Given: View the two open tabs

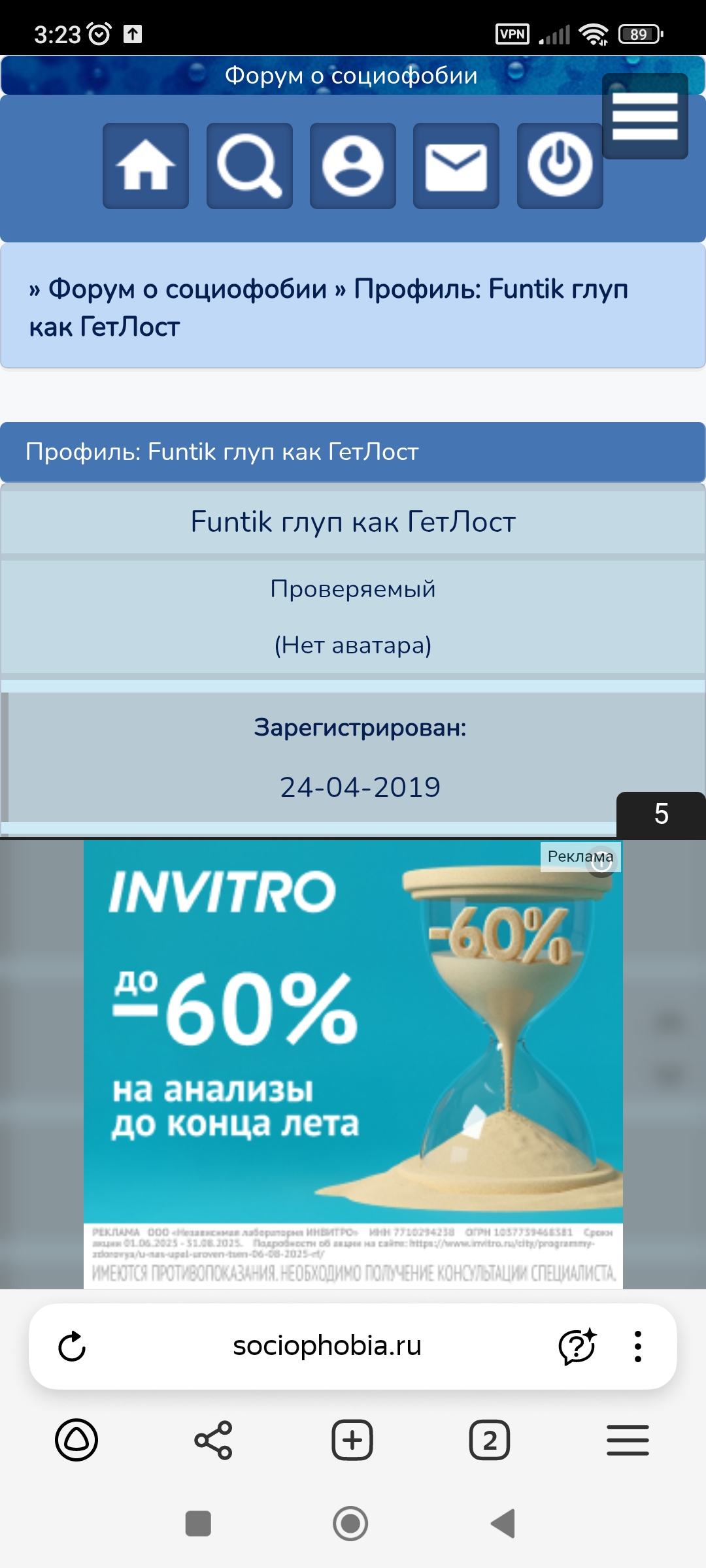Looking at the screenshot, I should [x=490, y=1440].
